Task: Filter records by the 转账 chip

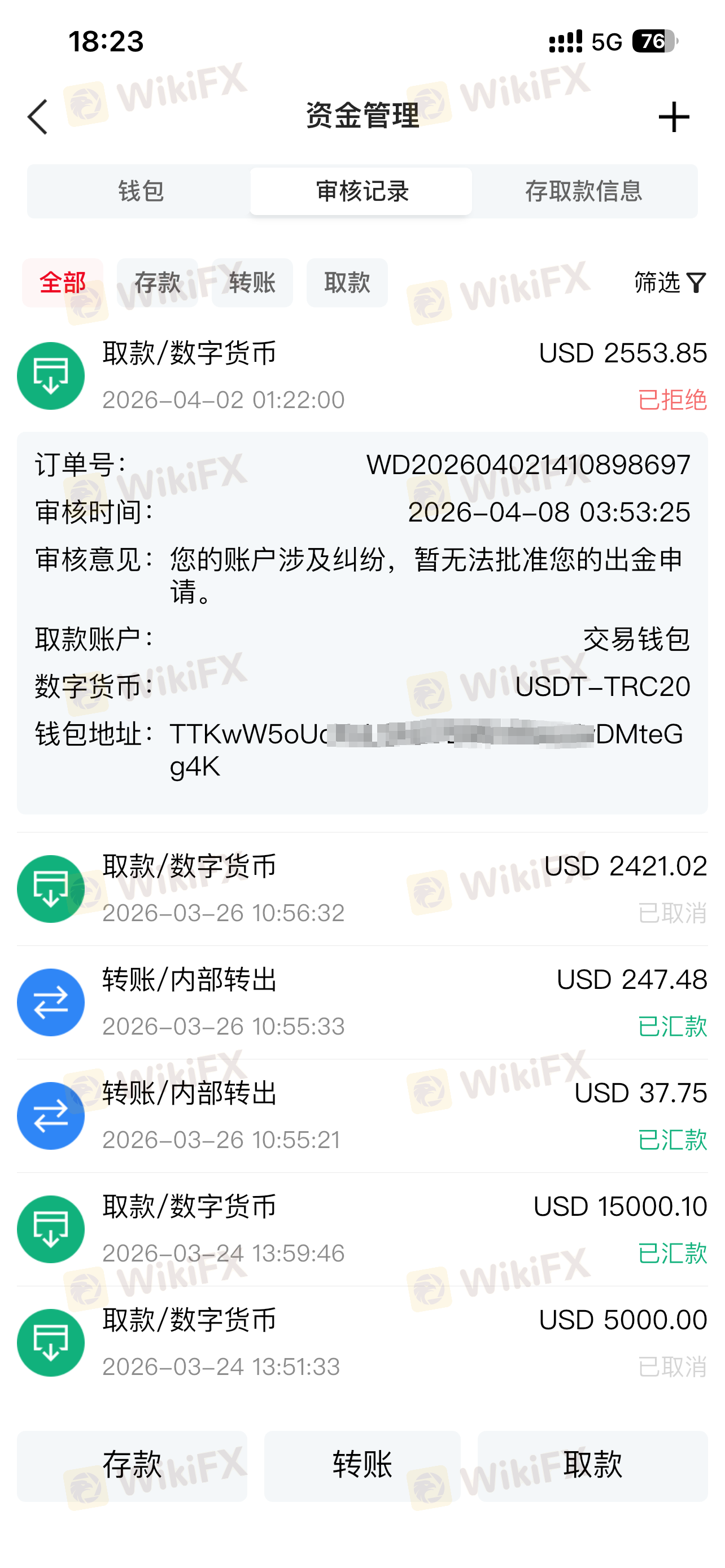Action: point(252,282)
